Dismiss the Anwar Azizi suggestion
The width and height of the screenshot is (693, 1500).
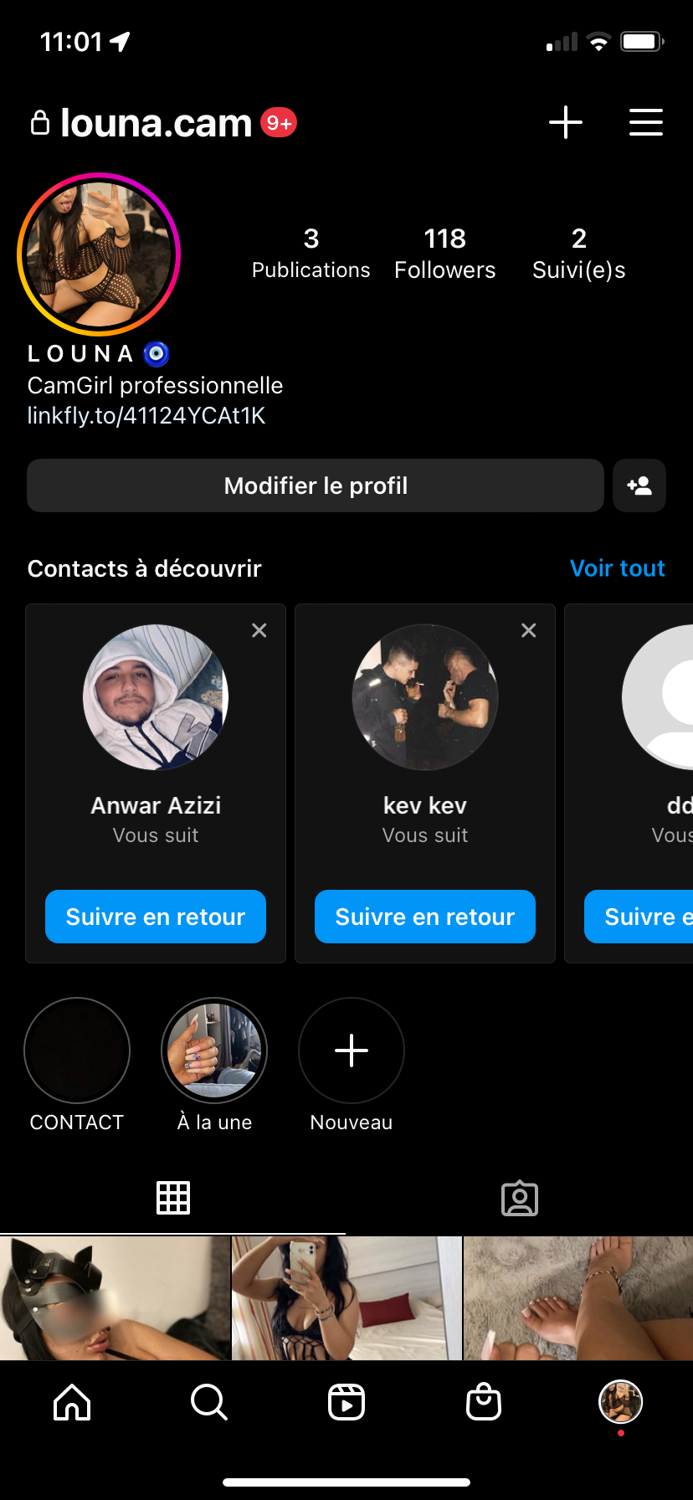click(x=259, y=630)
